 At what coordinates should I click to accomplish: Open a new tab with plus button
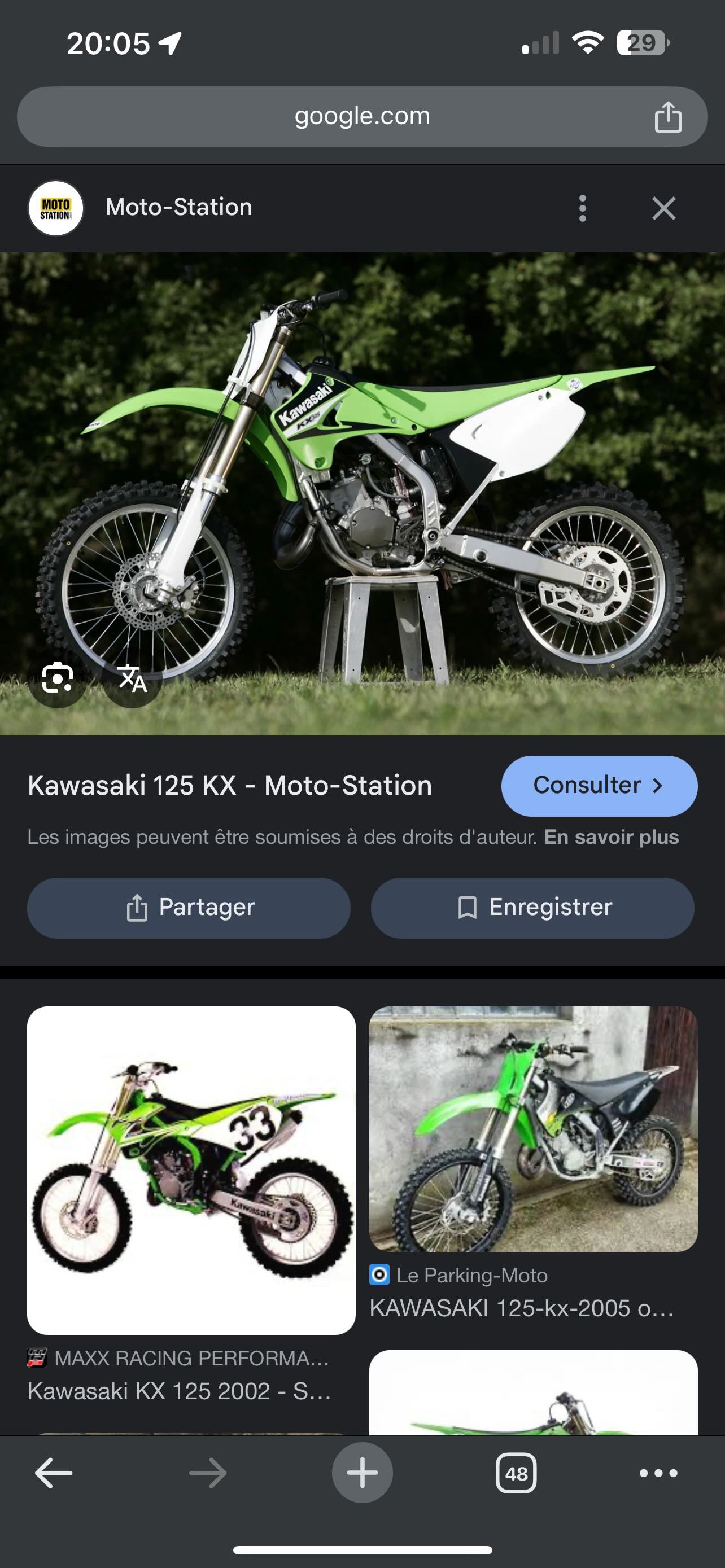pyautogui.click(x=362, y=1473)
